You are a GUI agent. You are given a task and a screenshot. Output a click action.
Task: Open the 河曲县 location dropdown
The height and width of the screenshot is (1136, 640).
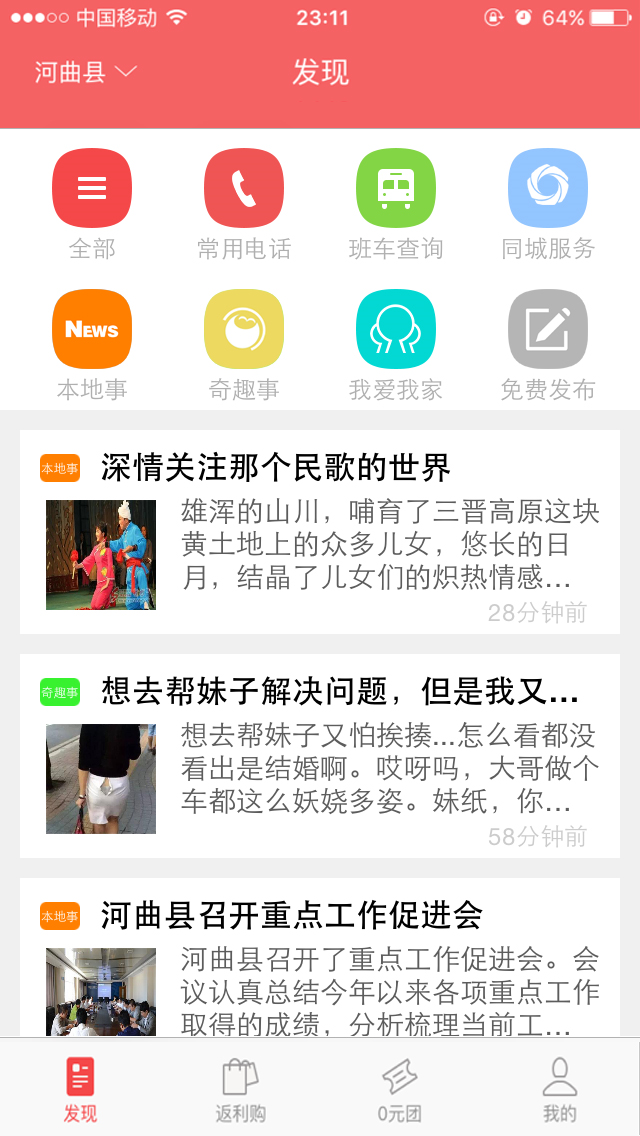(85, 72)
